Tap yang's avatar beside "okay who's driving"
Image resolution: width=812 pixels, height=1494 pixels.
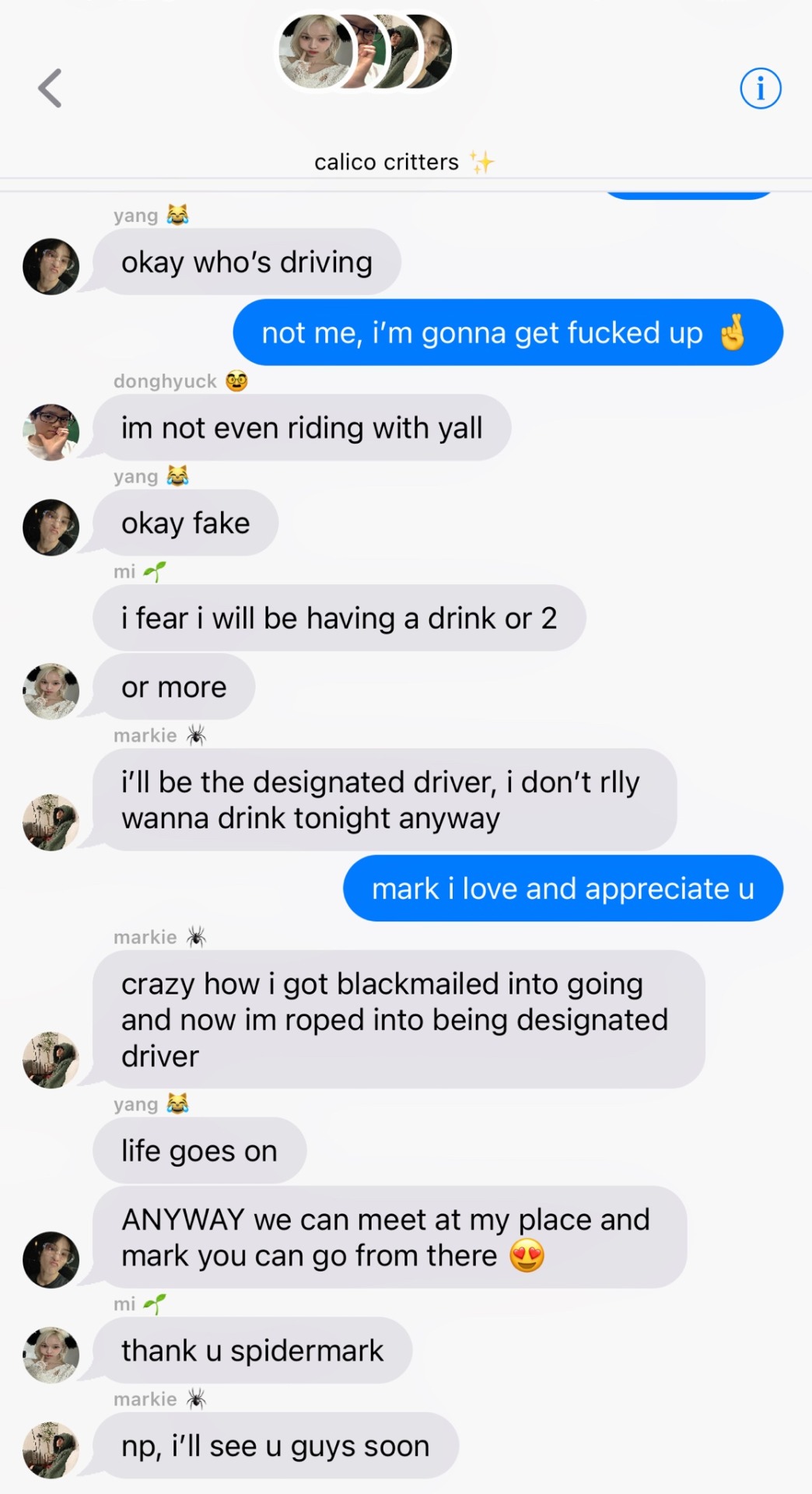point(51,266)
